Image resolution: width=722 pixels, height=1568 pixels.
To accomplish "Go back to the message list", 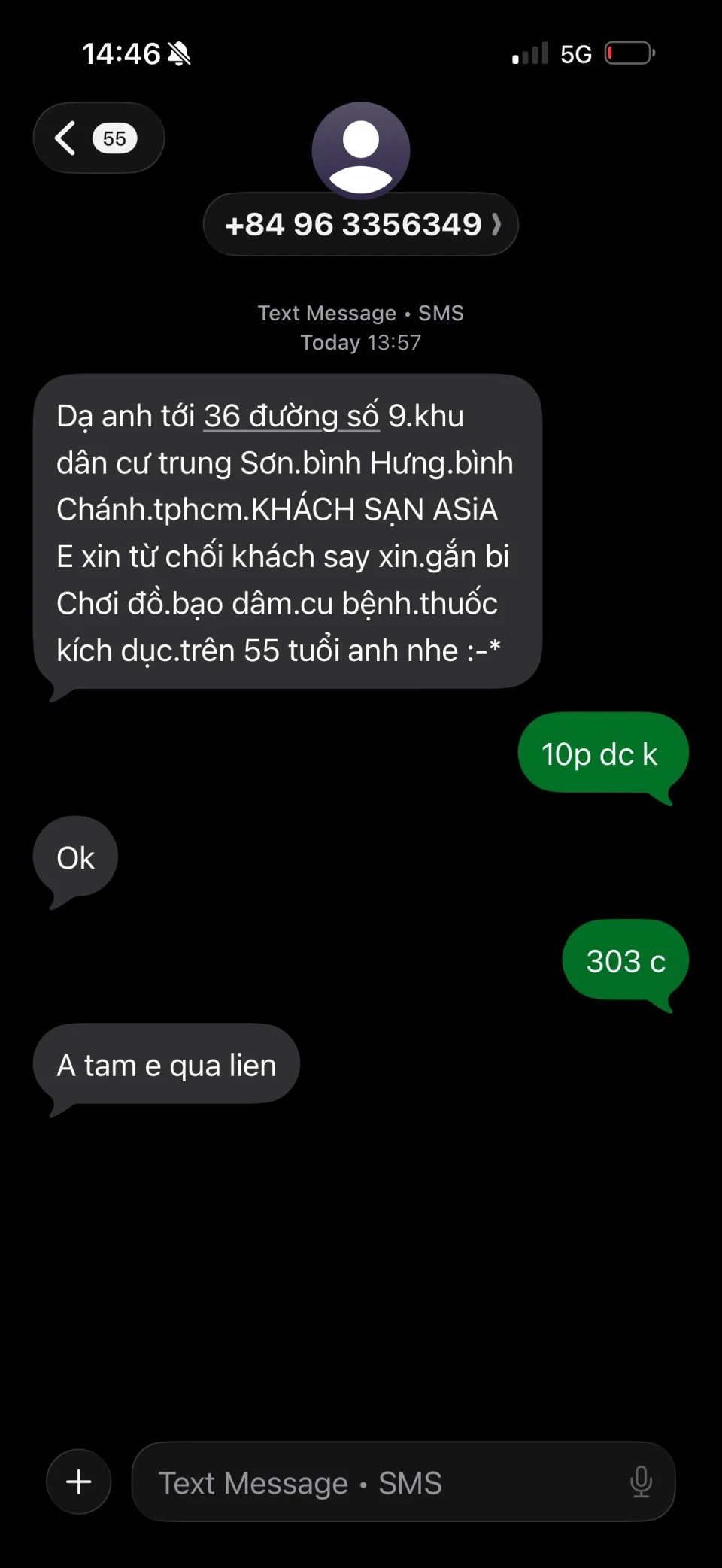I will coord(97,138).
